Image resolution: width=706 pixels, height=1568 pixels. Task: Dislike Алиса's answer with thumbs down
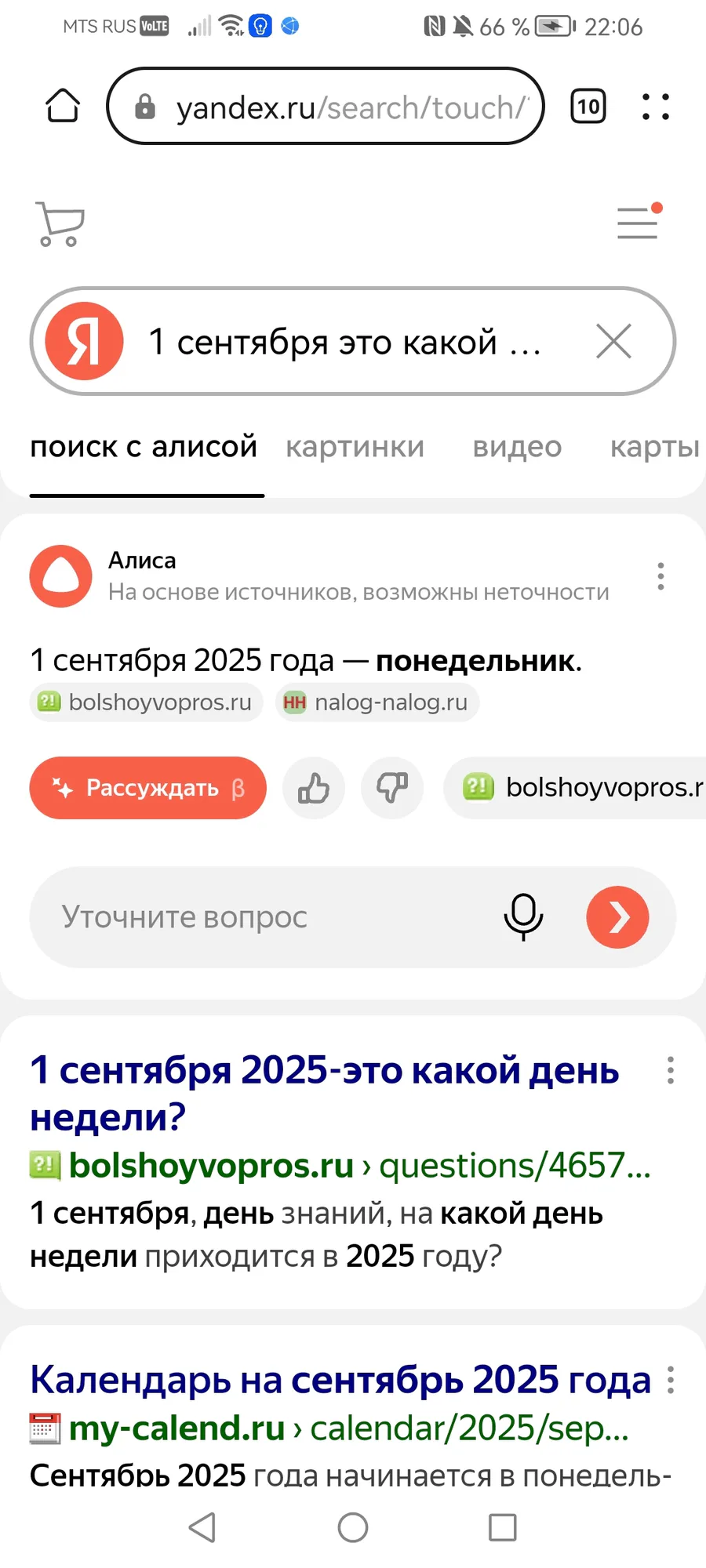(x=392, y=788)
